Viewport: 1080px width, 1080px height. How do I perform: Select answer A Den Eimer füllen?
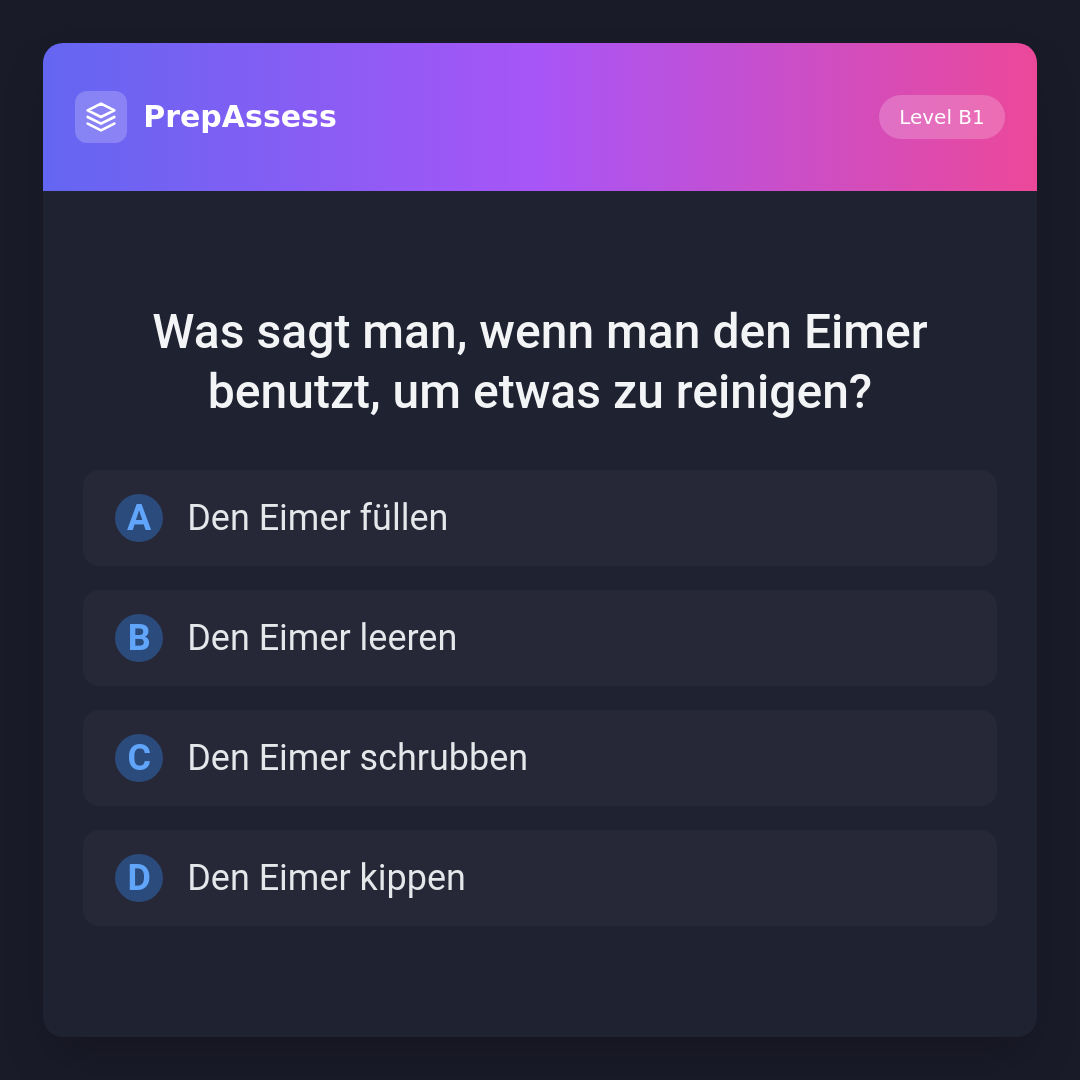[540, 518]
